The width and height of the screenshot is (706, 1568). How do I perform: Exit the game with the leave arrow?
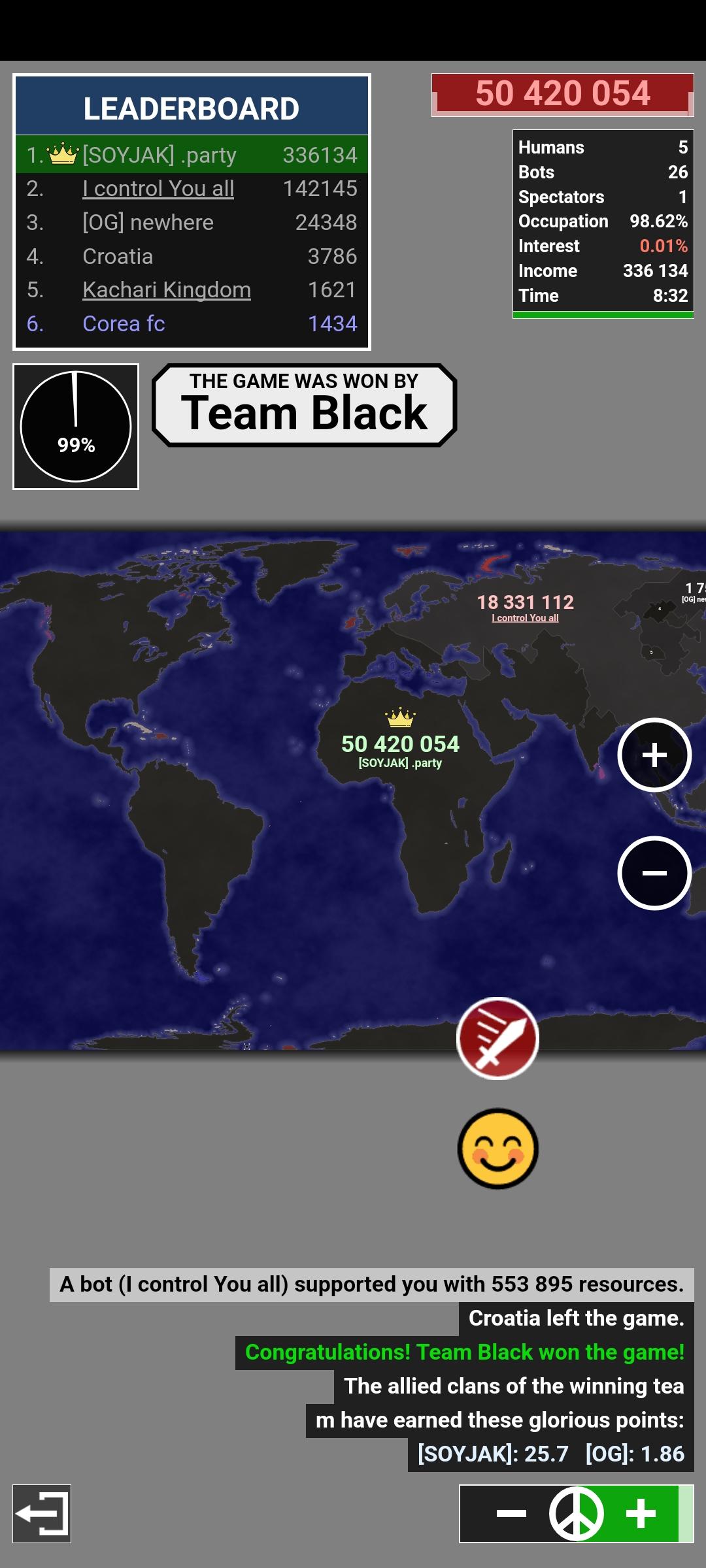(x=42, y=1514)
